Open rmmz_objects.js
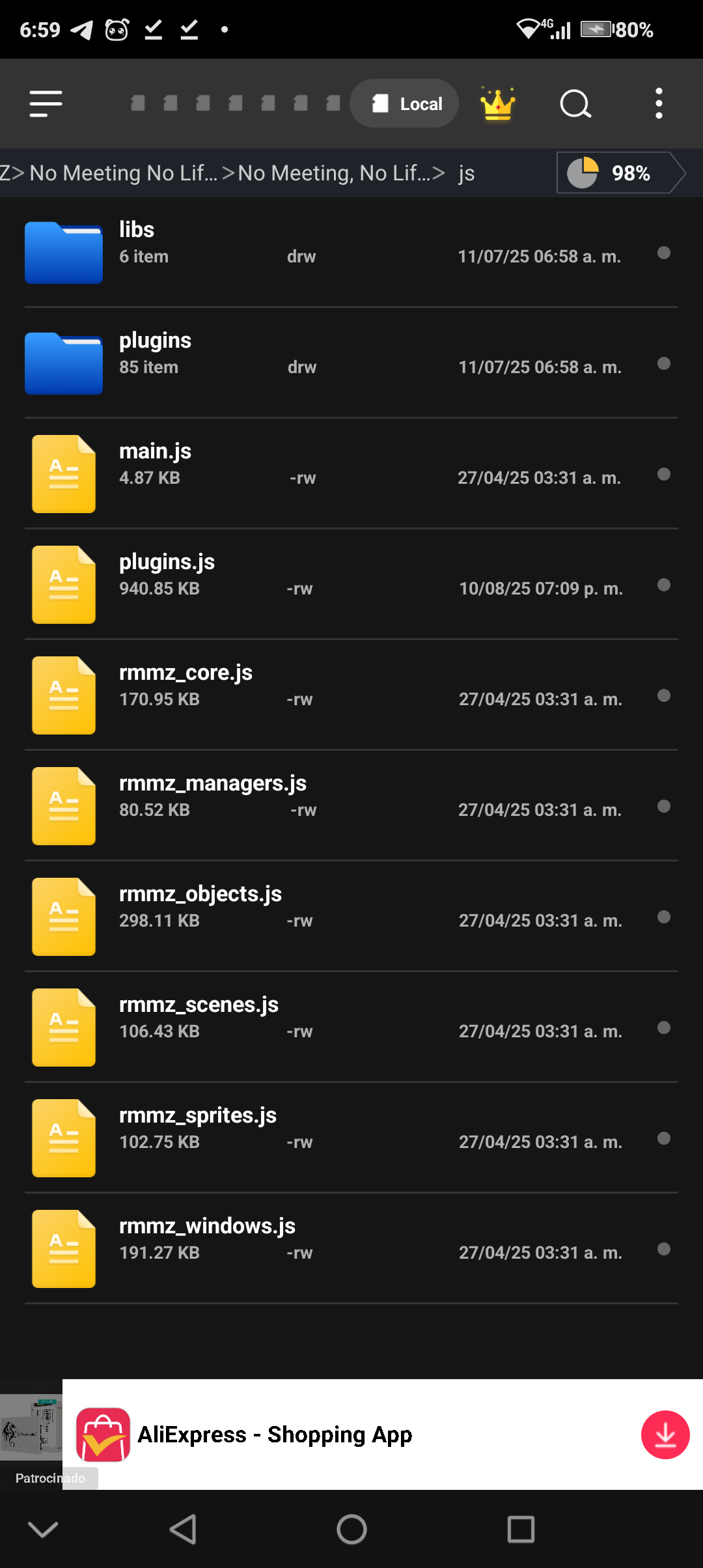The height and width of the screenshot is (1568, 703). (x=260, y=916)
